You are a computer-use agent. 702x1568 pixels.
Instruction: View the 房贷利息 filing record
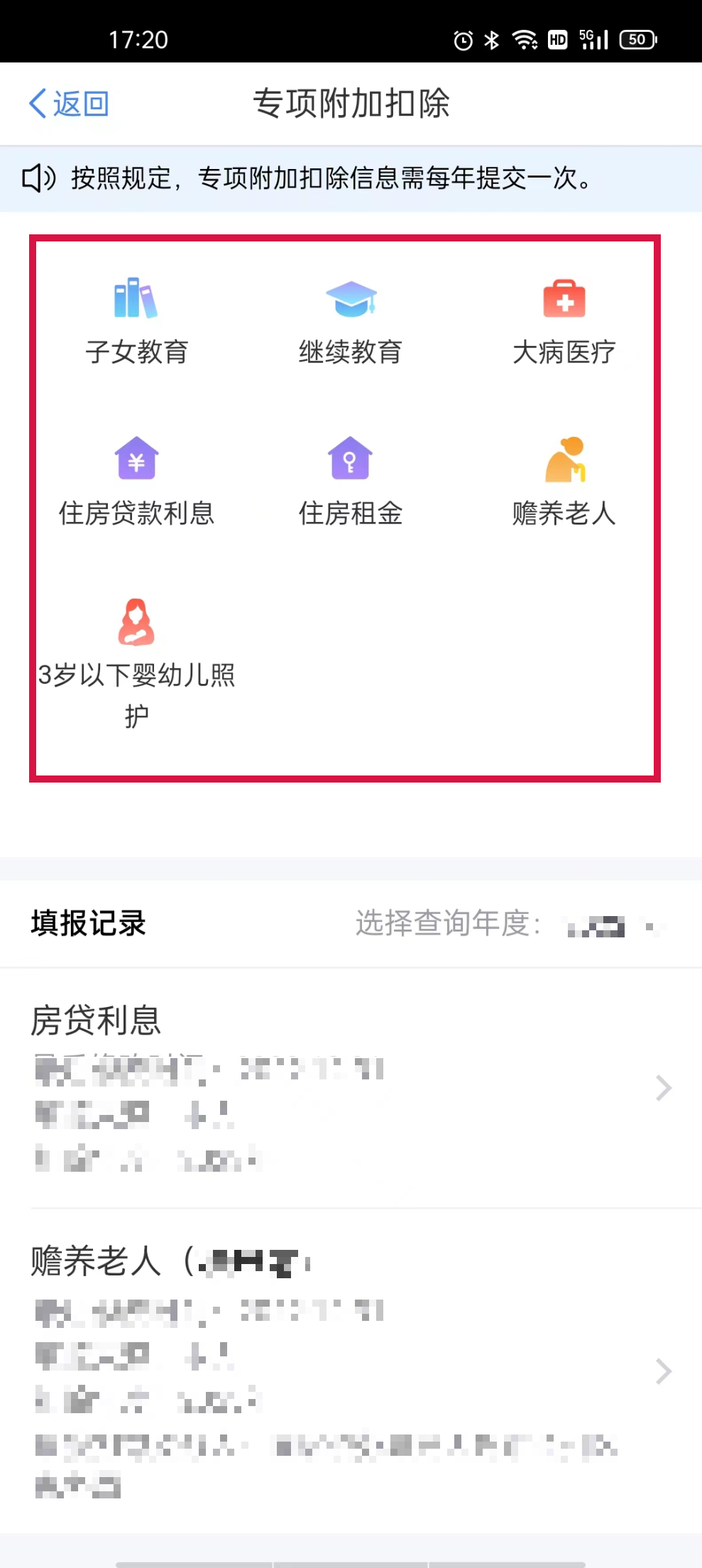351,1088
